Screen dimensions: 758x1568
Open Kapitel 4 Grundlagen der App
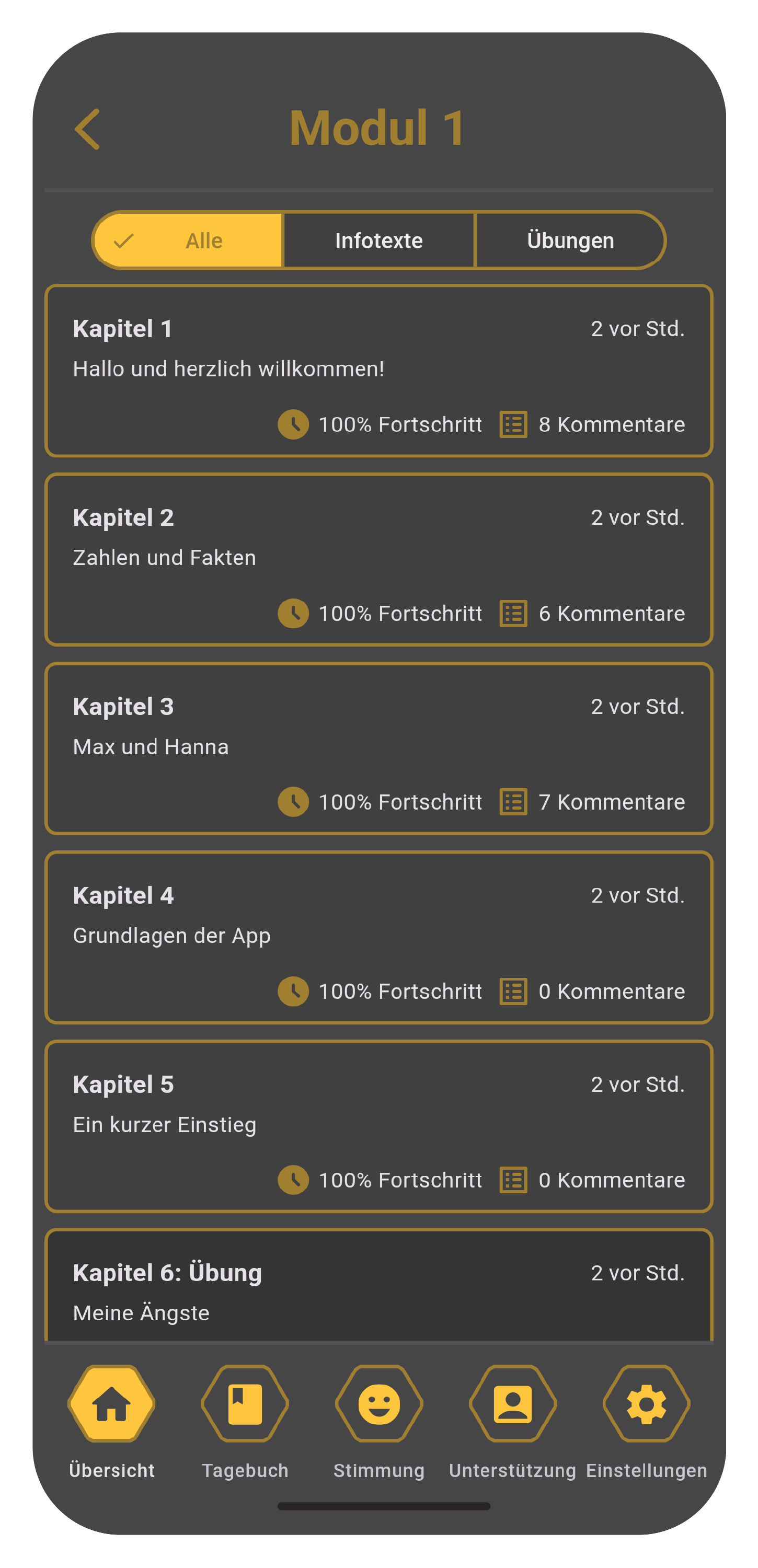pyautogui.click(x=378, y=937)
